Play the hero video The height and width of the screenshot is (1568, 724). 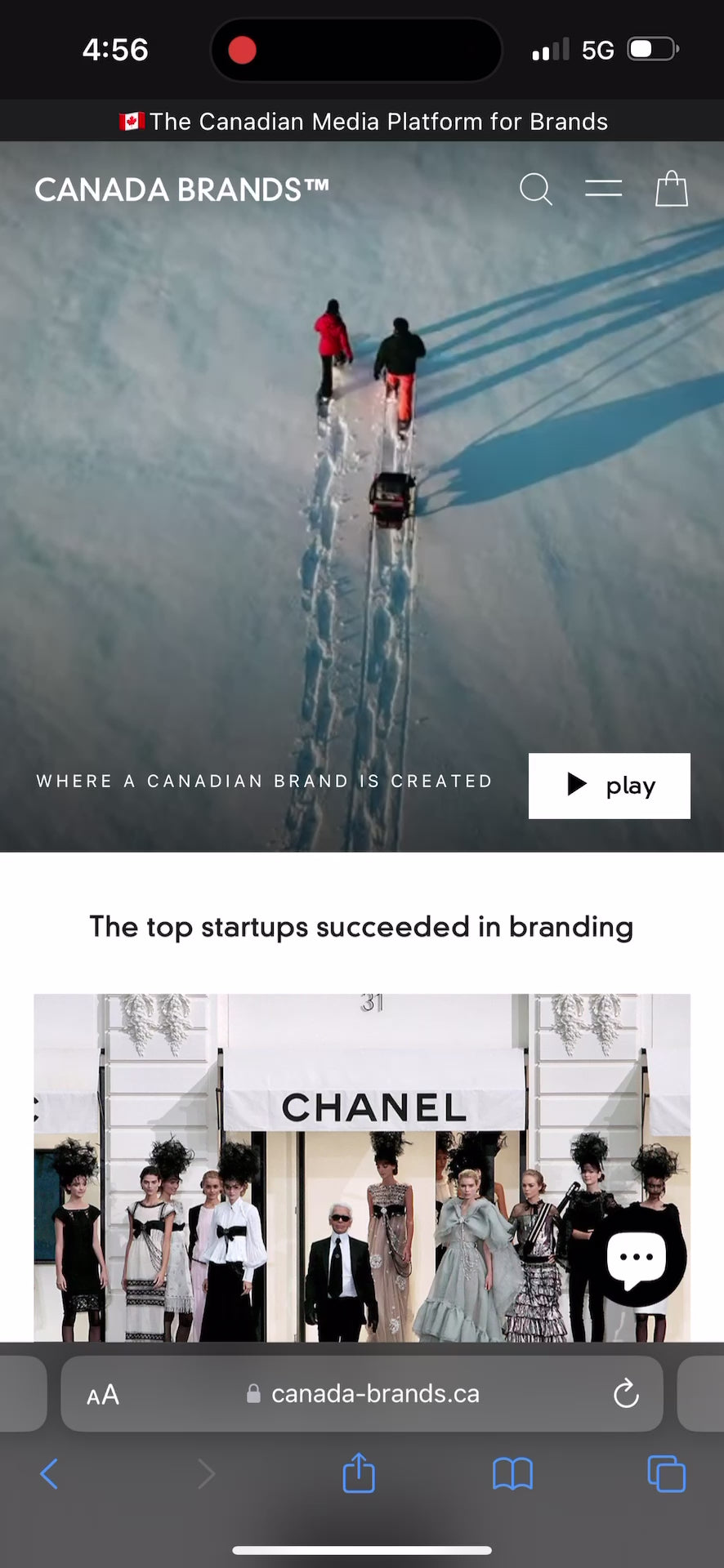609,786
